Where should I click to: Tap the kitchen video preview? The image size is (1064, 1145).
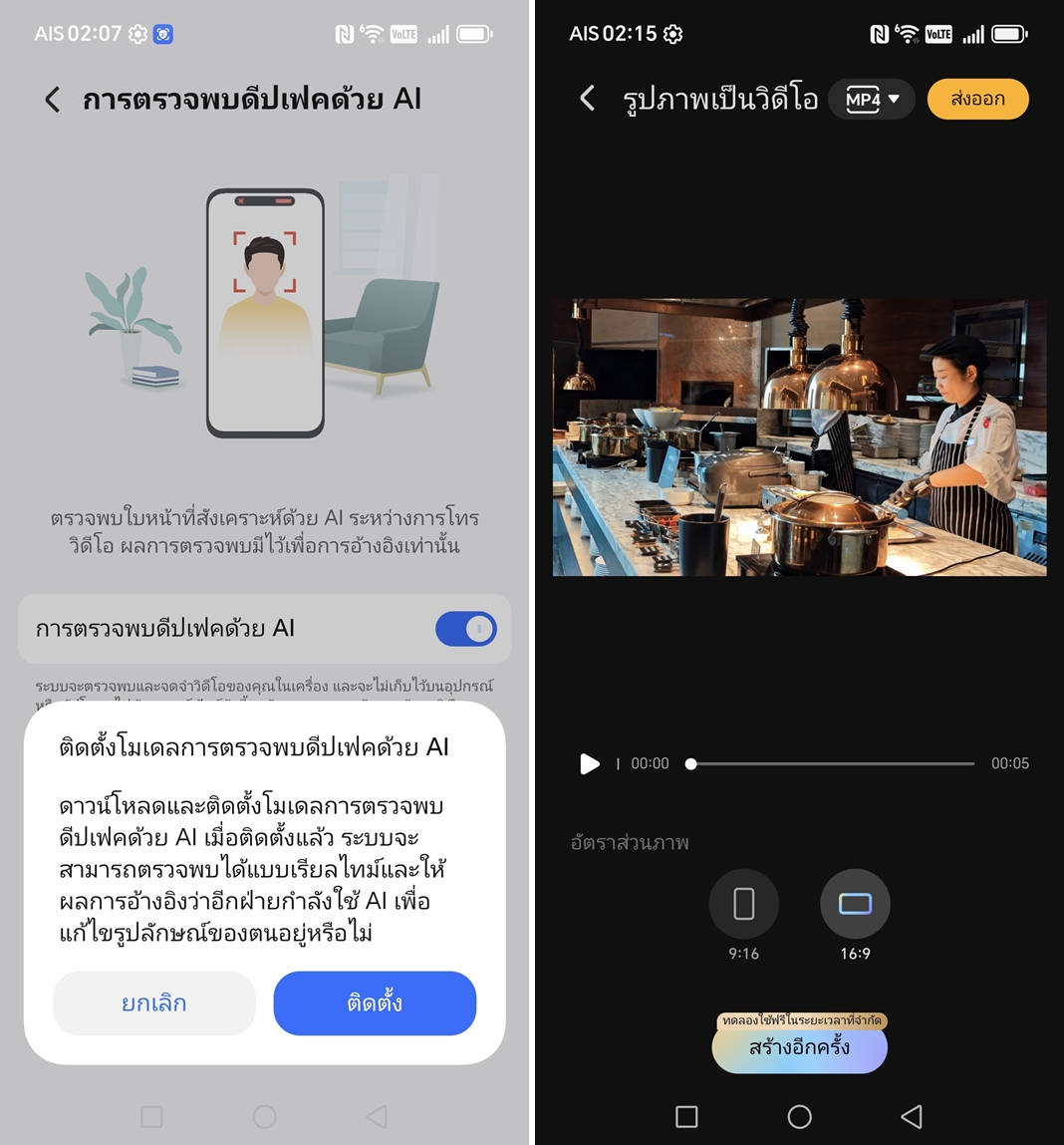point(799,437)
